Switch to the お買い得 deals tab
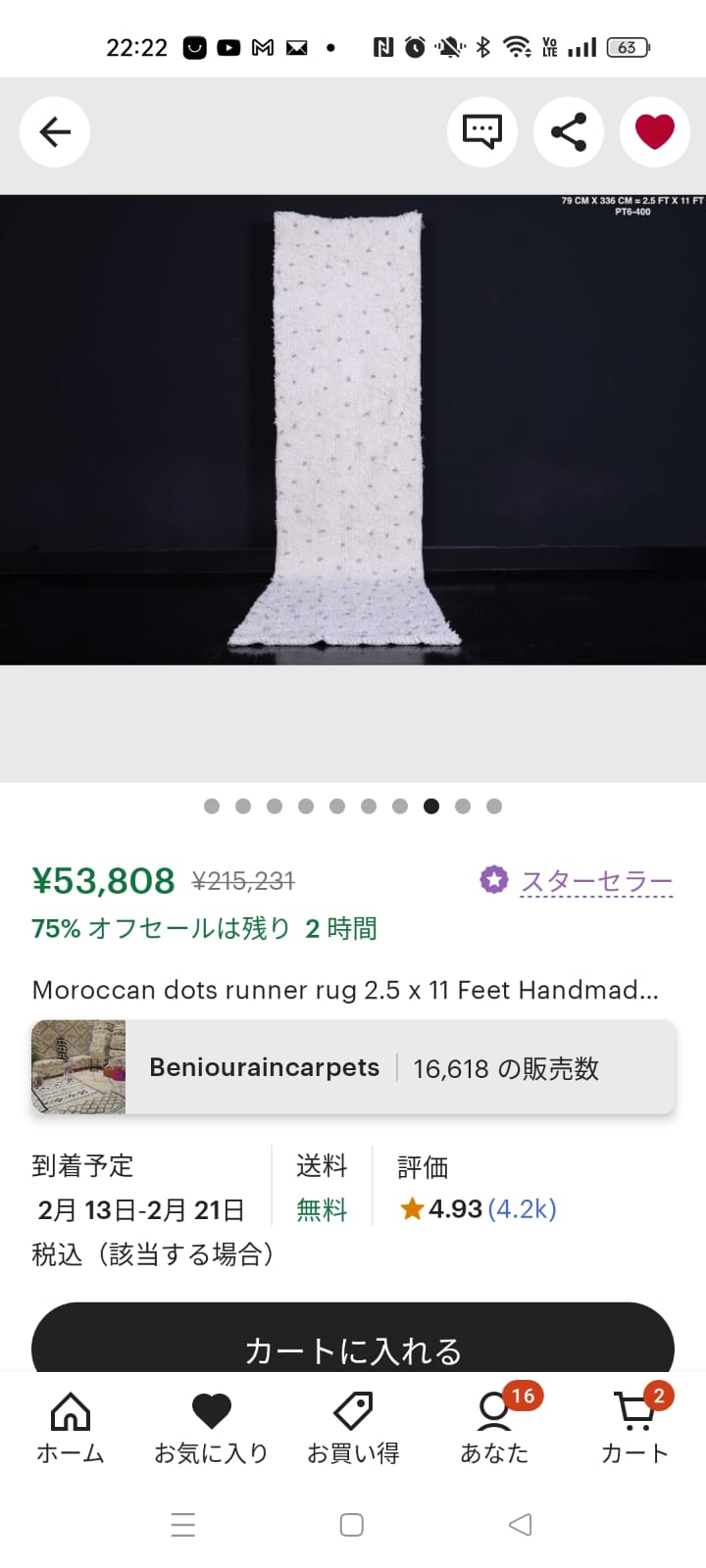Screen dimensions: 706x1568 [x=353, y=1429]
